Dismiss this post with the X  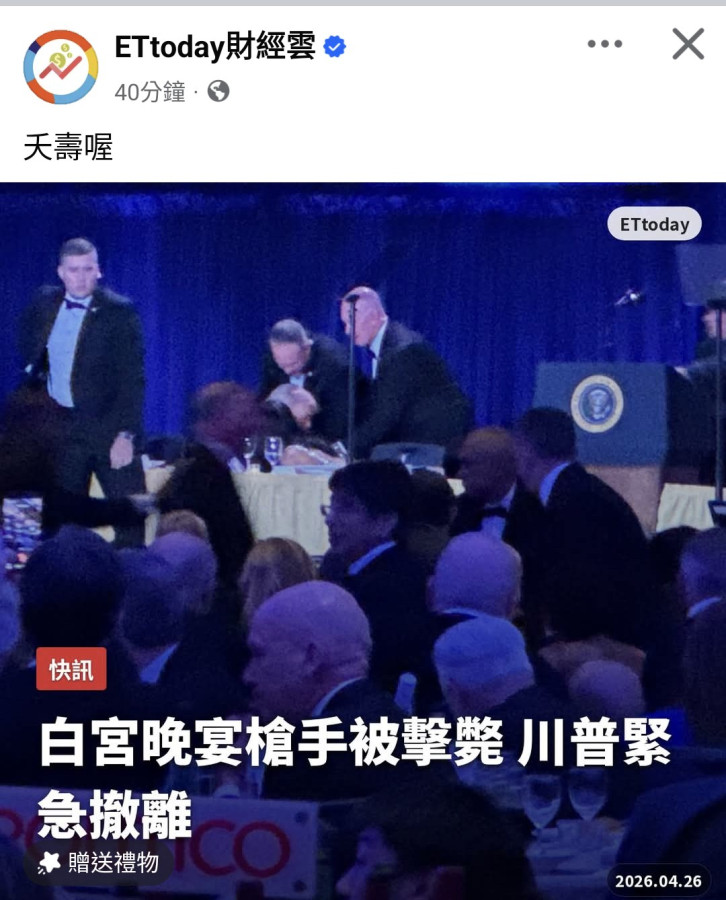tap(688, 44)
